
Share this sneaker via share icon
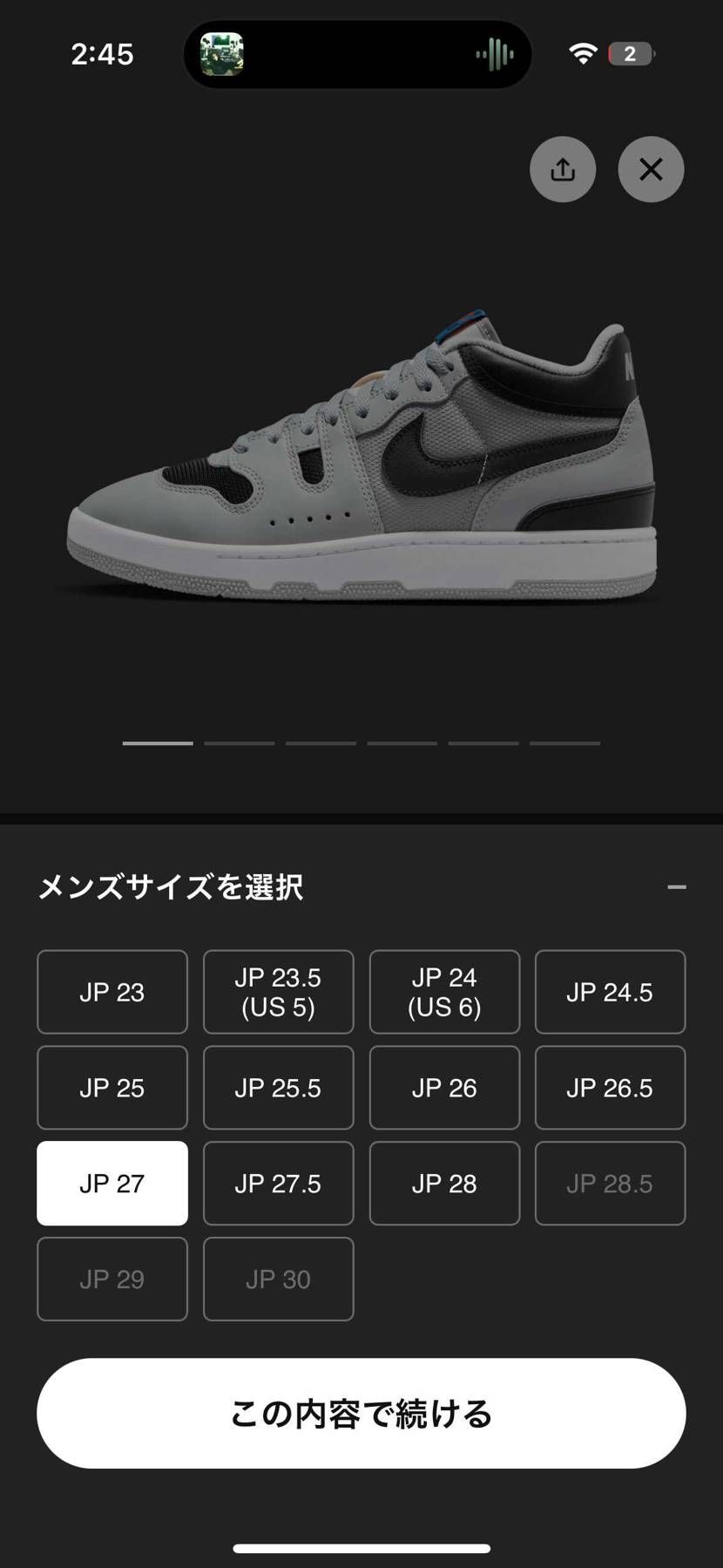tap(563, 169)
